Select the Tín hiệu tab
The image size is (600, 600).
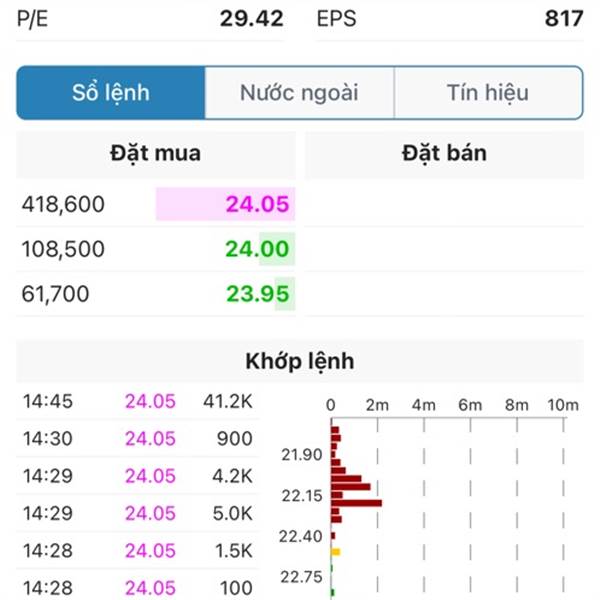(x=488, y=93)
